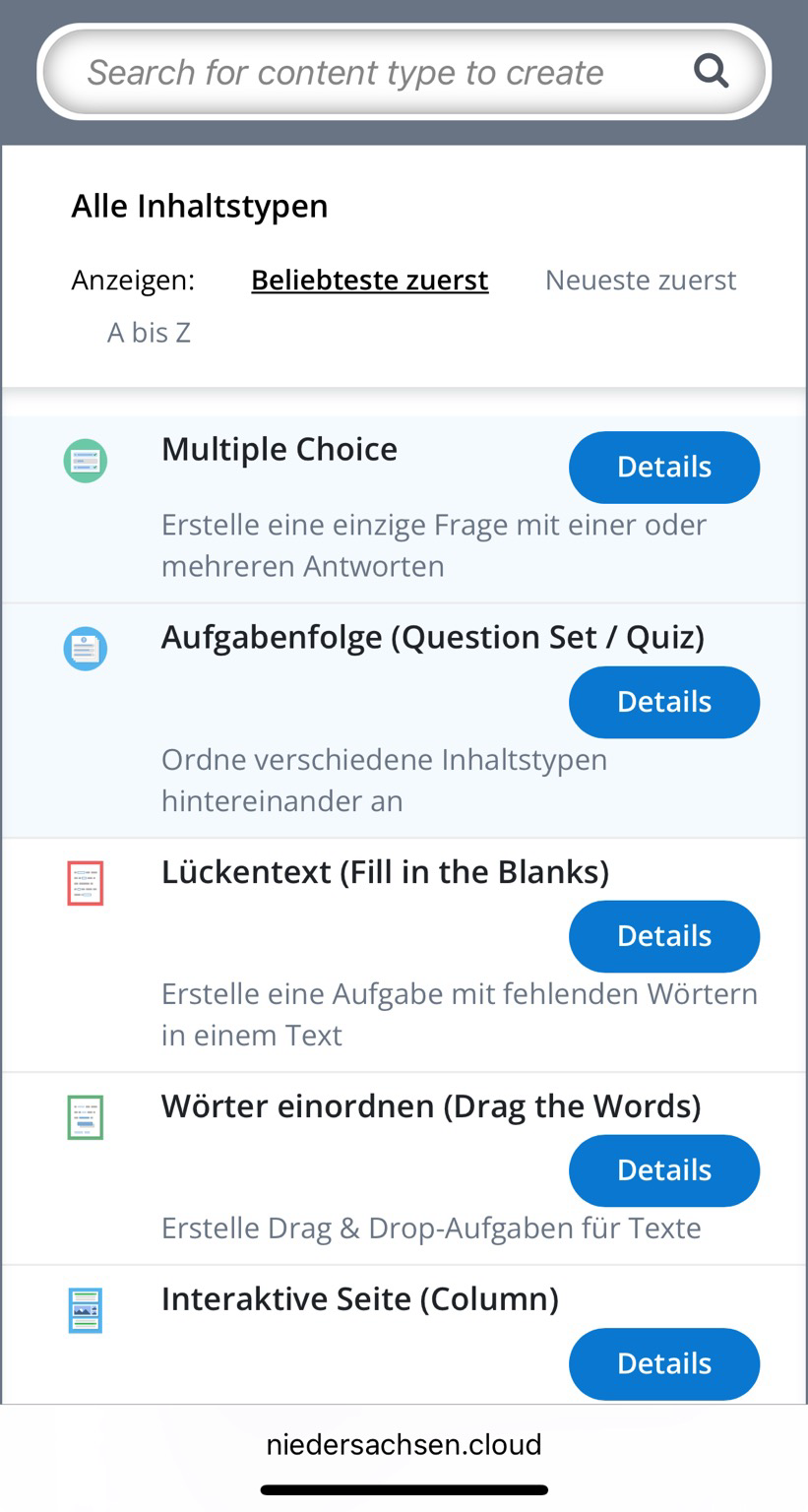The image size is (808, 1512).
Task: Pick Wörter einordnen (Drag the Words)
Action: (x=430, y=1106)
